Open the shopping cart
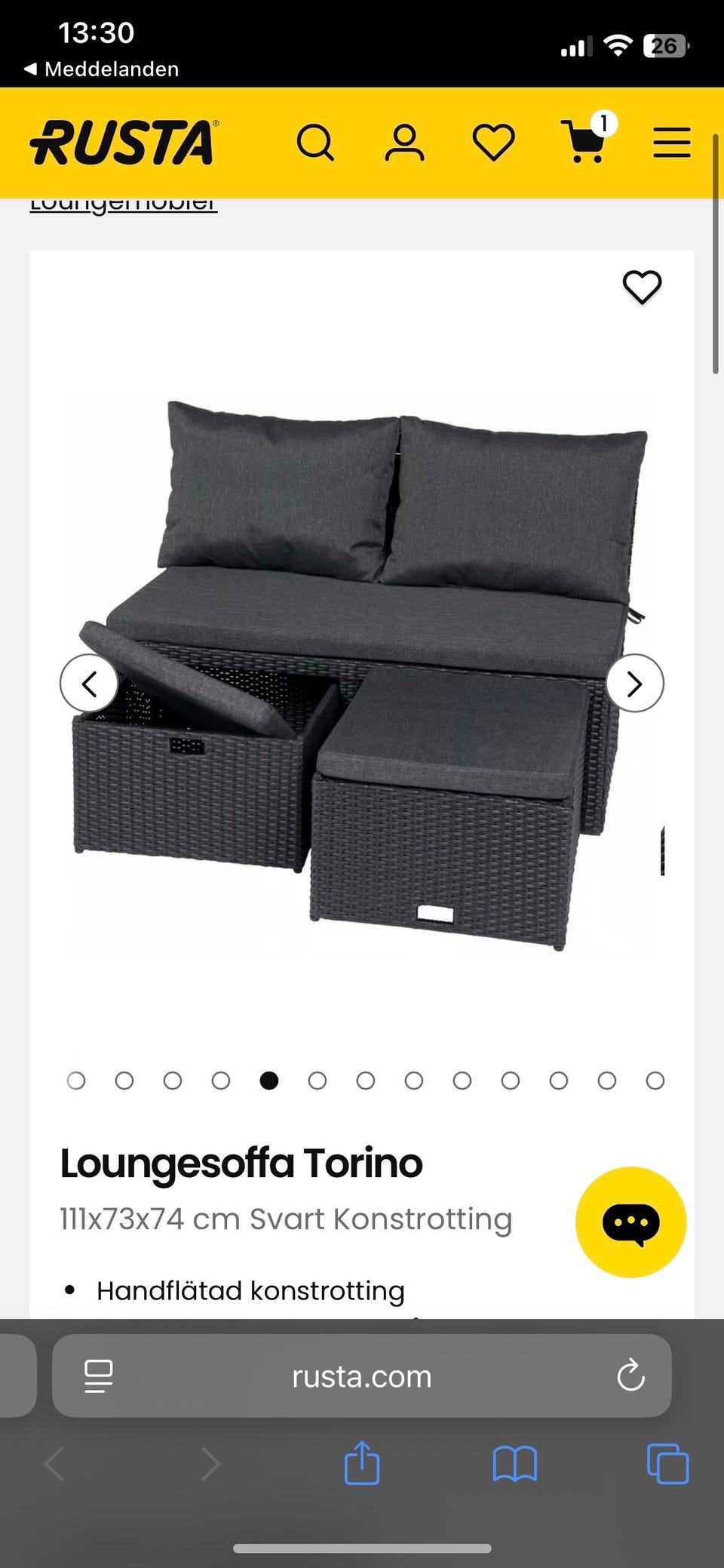This screenshot has height=1568, width=724. point(585,141)
